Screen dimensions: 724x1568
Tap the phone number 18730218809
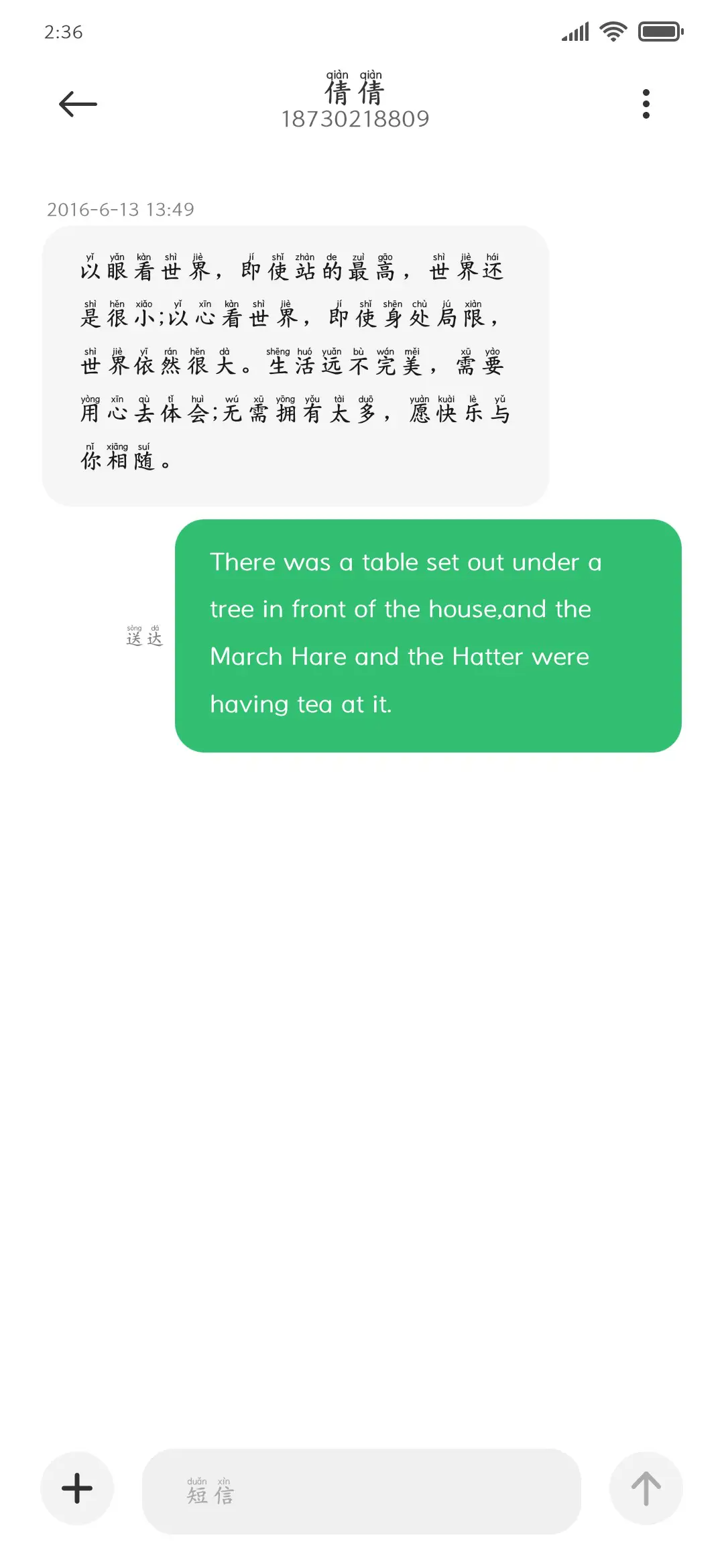coord(355,119)
